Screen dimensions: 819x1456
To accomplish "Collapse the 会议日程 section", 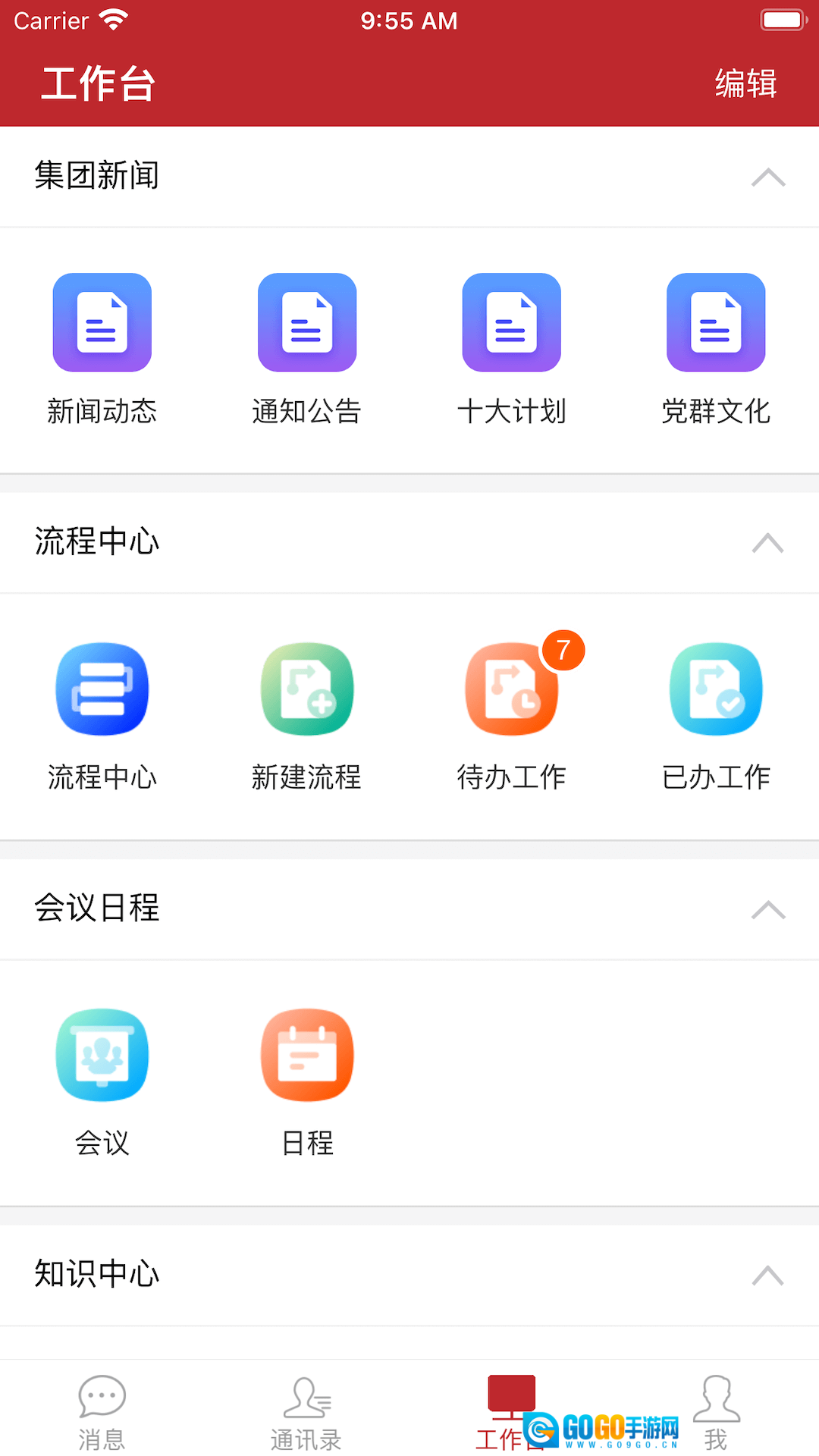I will 767,909.
